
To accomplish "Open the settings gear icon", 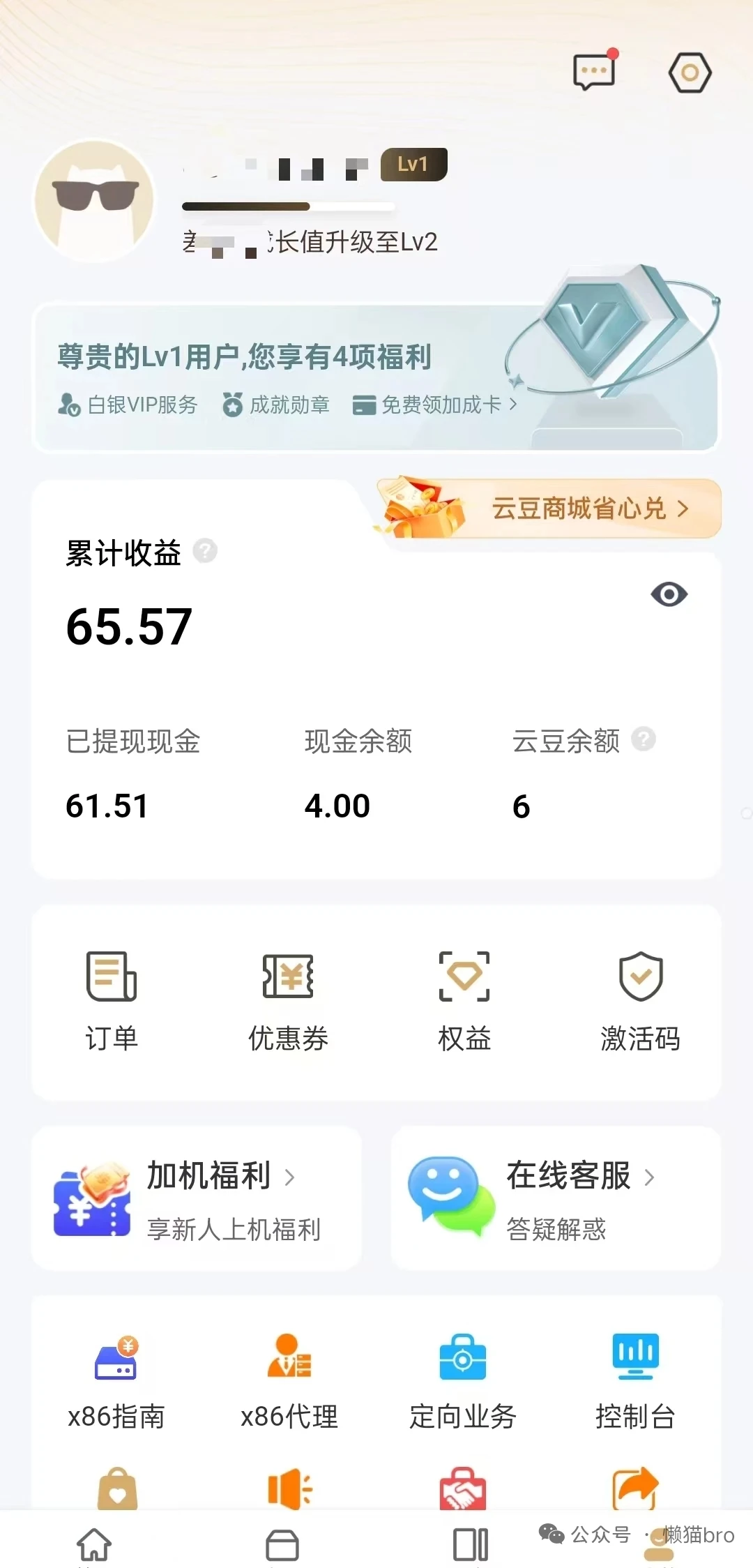I will pyautogui.click(x=689, y=71).
